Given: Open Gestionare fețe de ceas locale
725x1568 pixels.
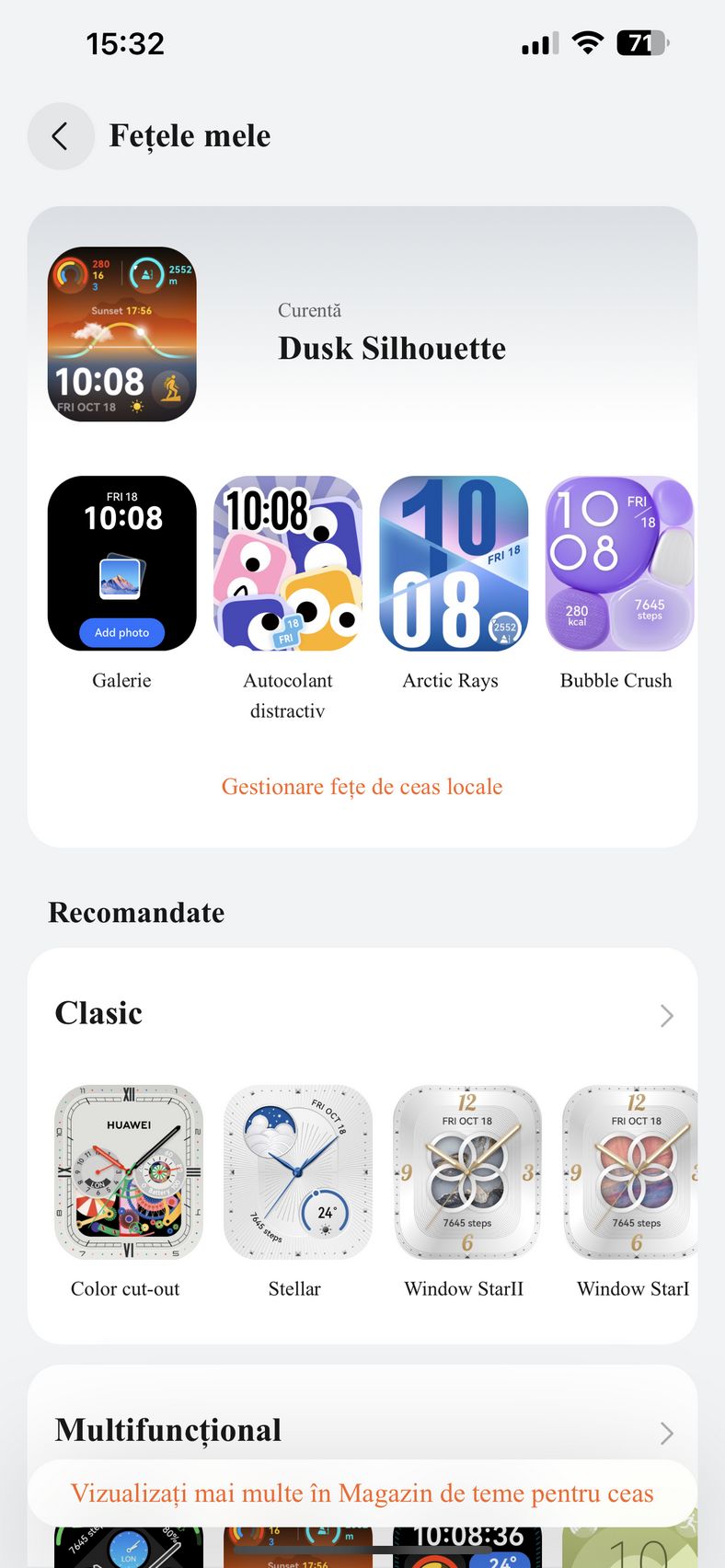Looking at the screenshot, I should (x=362, y=787).
